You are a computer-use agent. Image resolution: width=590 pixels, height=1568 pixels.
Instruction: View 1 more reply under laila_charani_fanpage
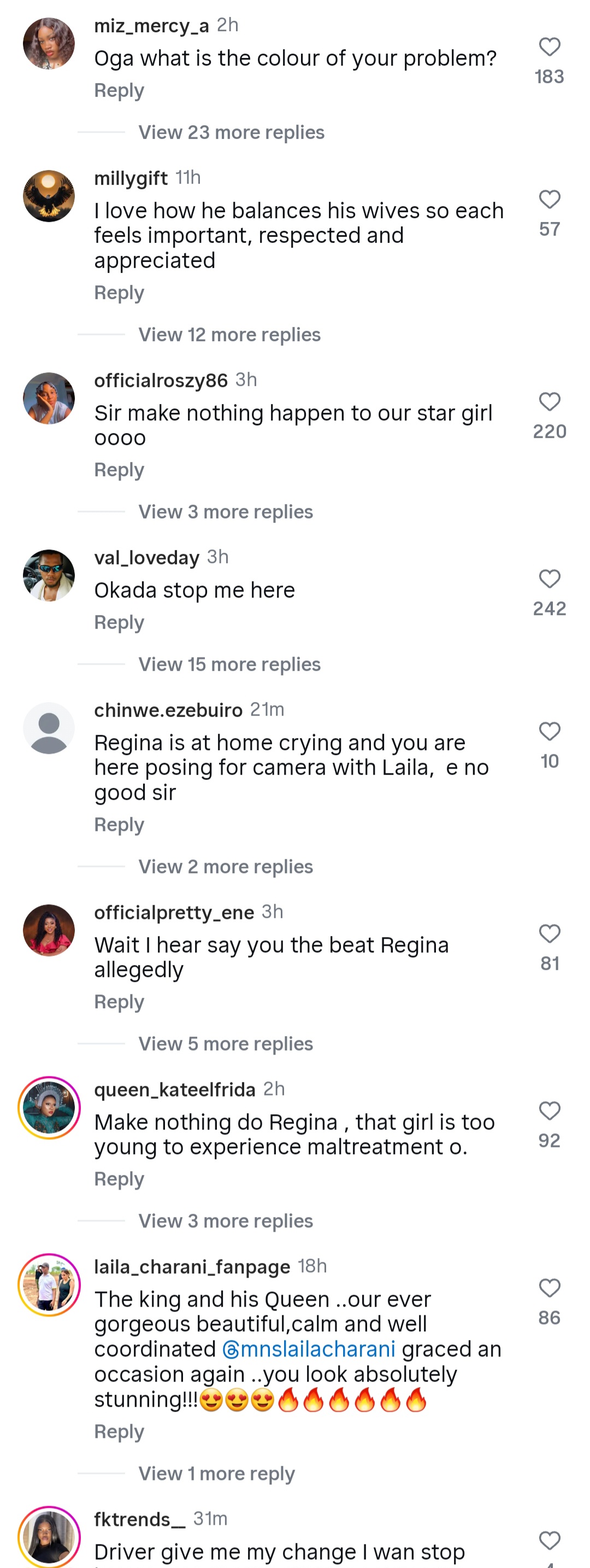(216, 1473)
